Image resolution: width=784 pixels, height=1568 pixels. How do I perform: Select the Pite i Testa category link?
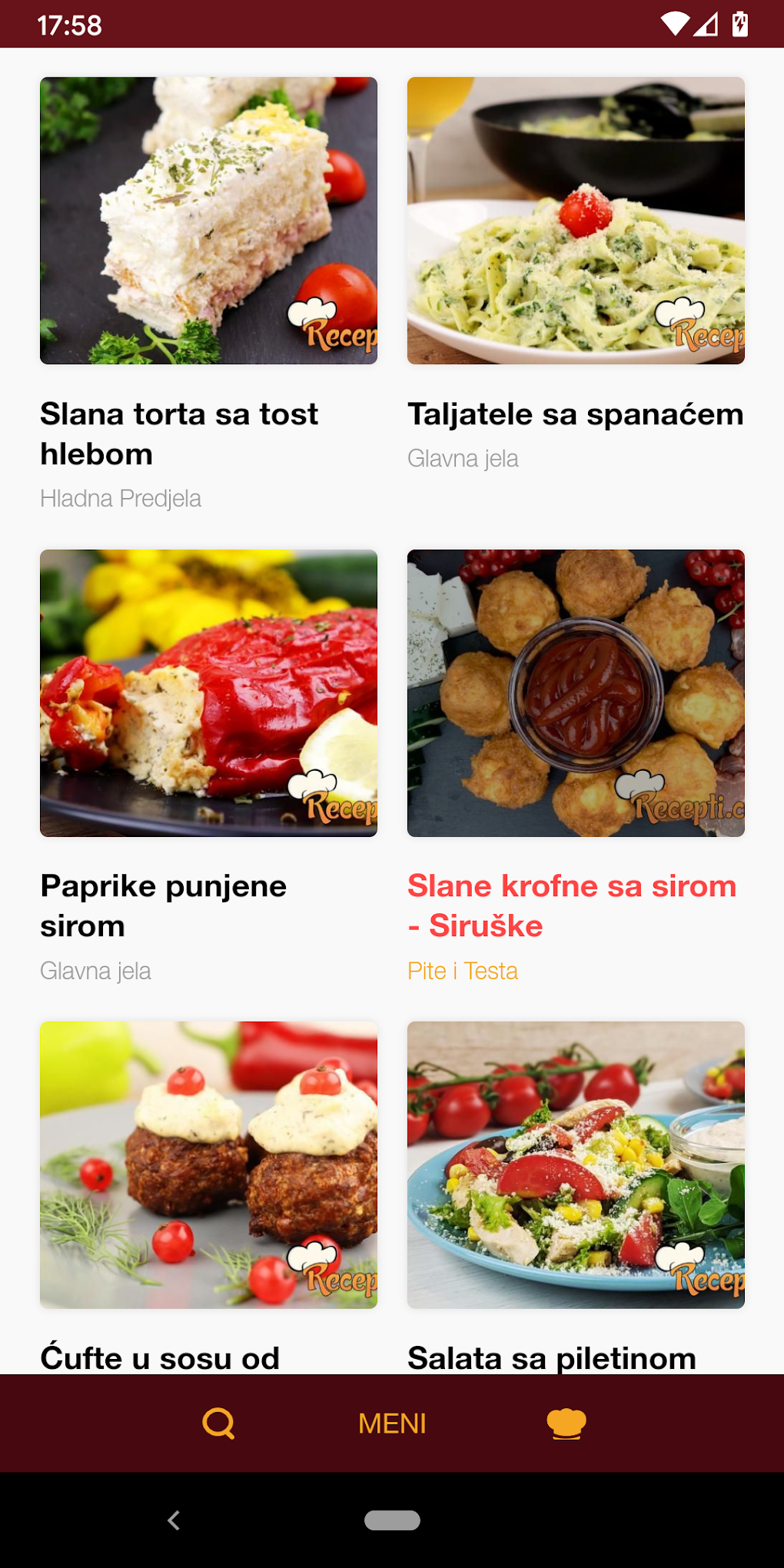(x=463, y=971)
